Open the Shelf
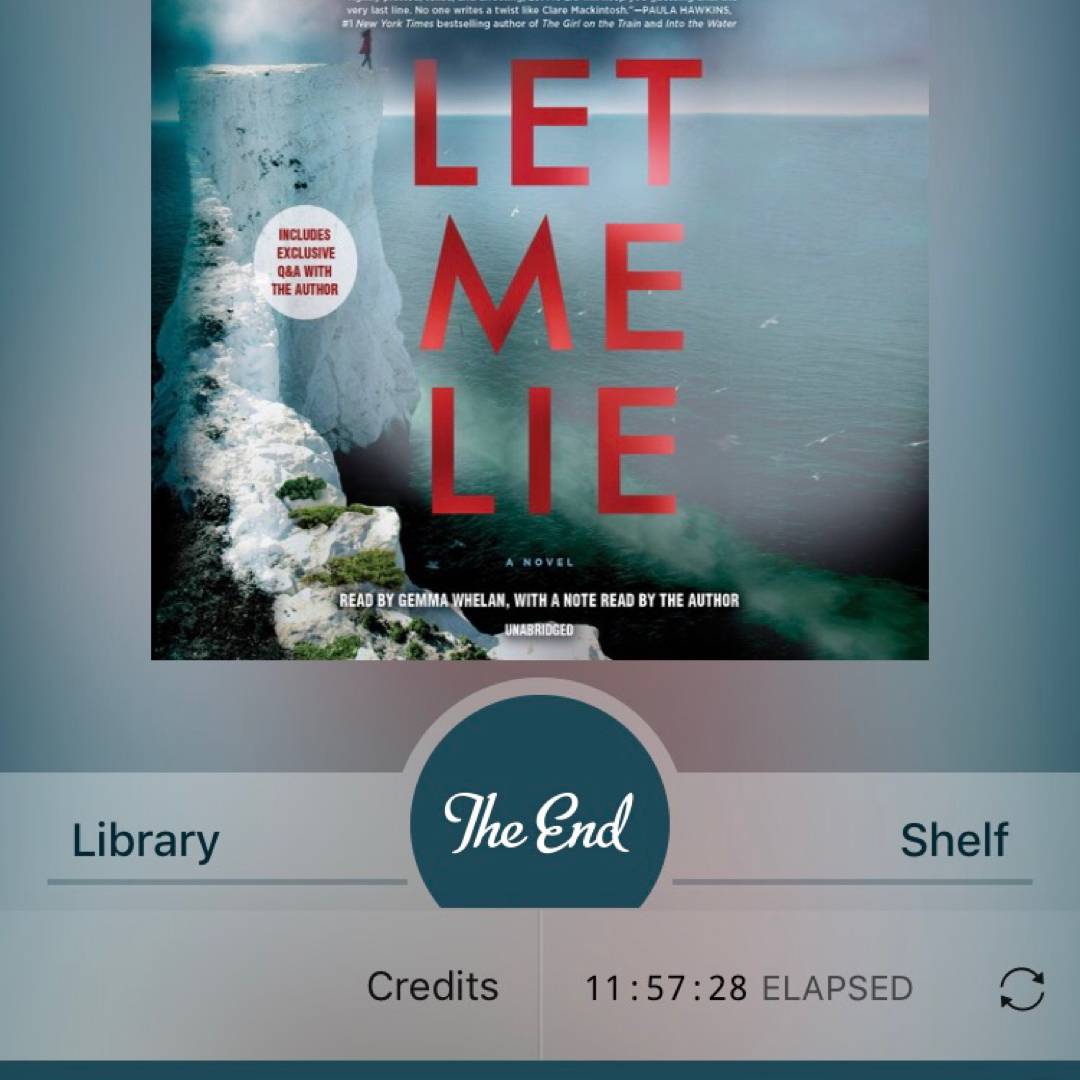Image resolution: width=1080 pixels, height=1080 pixels. tap(953, 841)
